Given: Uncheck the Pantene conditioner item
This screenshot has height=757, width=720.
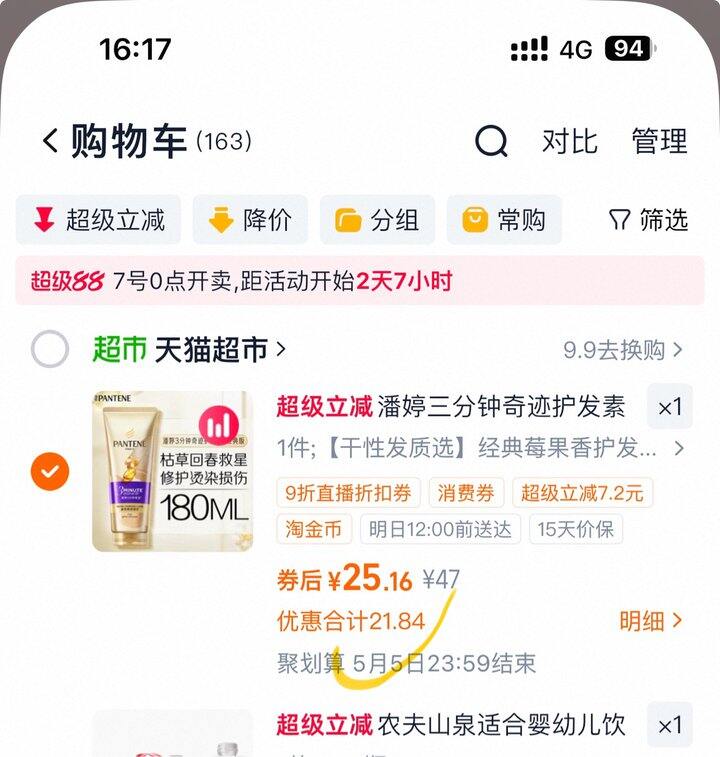Looking at the screenshot, I should (x=50, y=470).
